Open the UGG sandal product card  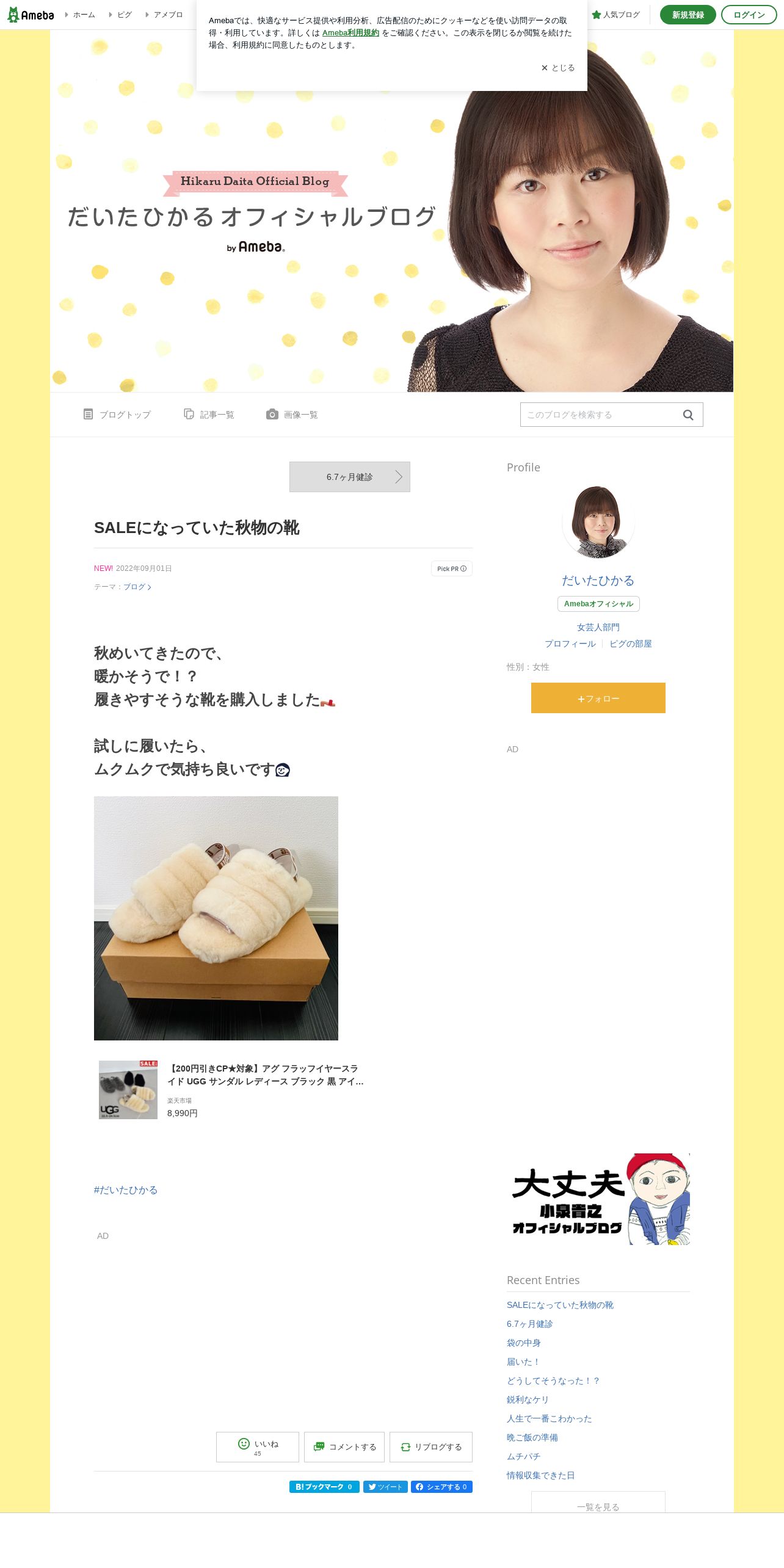232,1090
